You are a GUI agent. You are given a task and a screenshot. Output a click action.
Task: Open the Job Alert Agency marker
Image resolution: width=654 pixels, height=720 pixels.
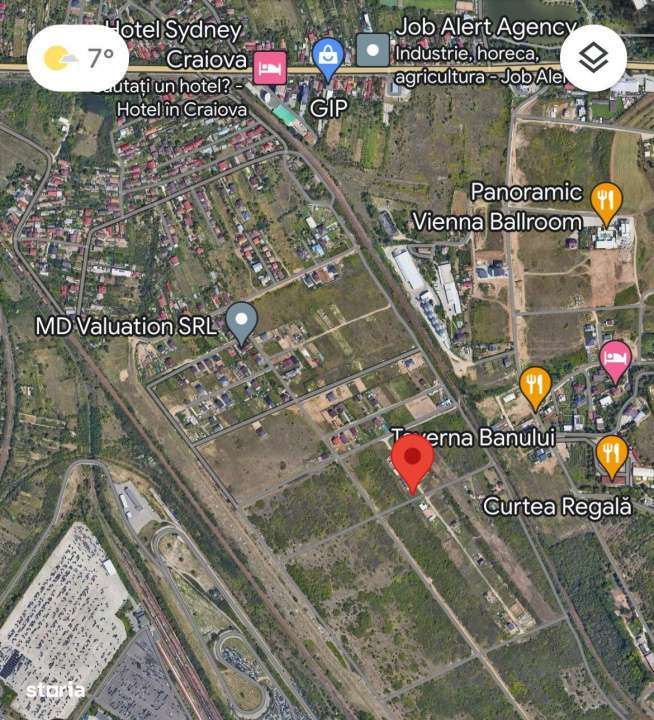point(373,50)
